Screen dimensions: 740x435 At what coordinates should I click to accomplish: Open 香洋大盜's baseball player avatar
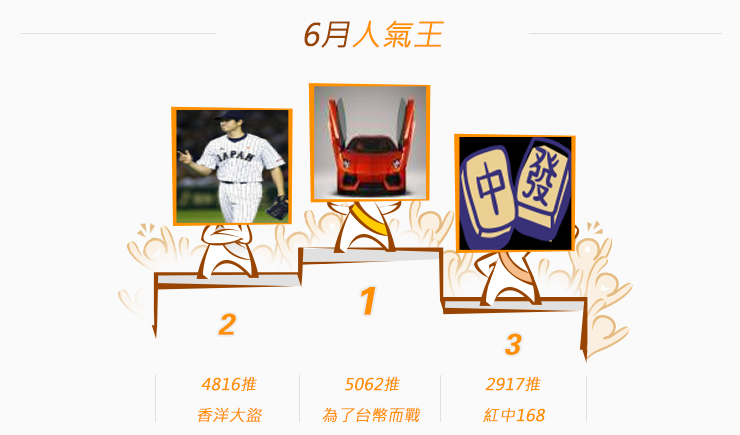click(232, 166)
